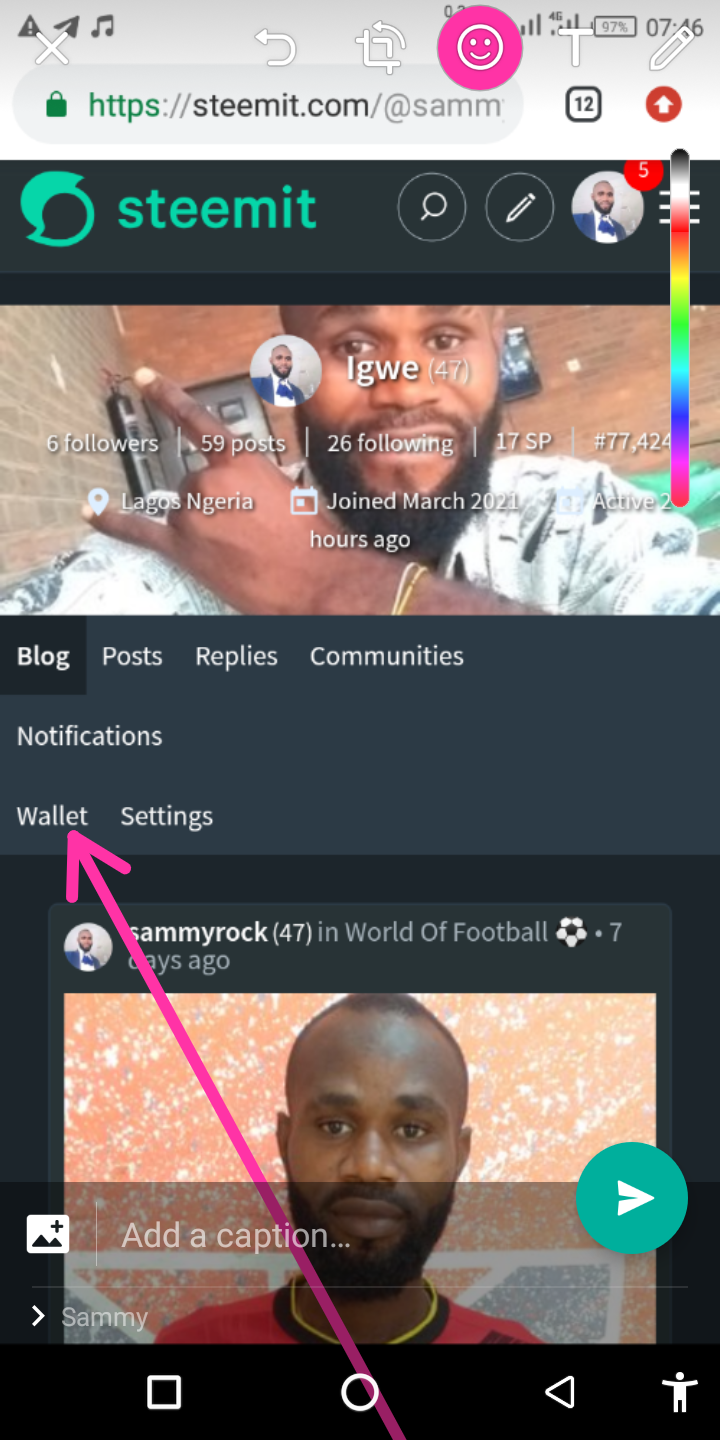The image size is (720, 1440).
Task: Close the image editor
Action: click(x=52, y=47)
